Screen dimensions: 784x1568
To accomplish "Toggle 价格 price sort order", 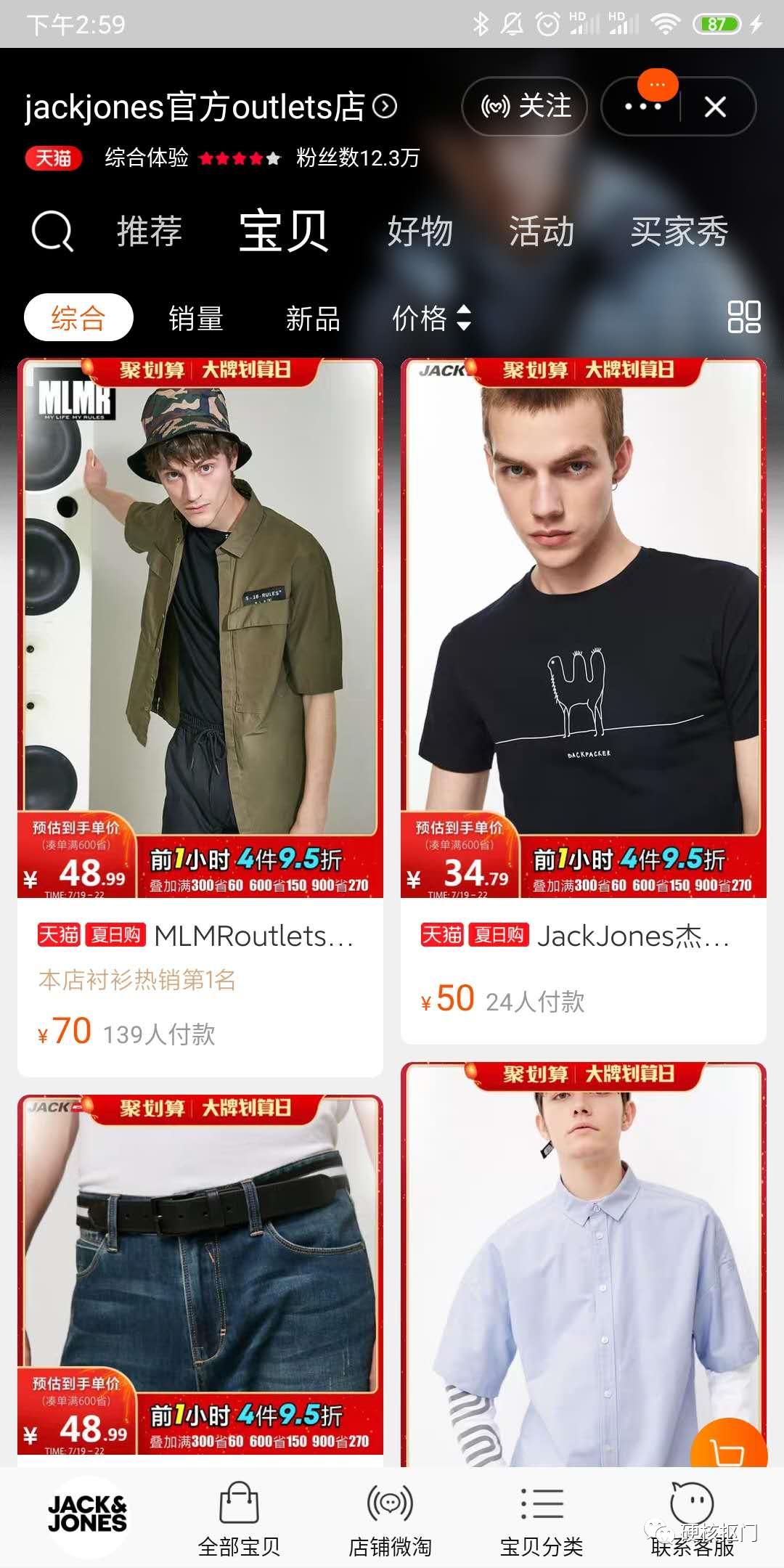I will click(430, 317).
